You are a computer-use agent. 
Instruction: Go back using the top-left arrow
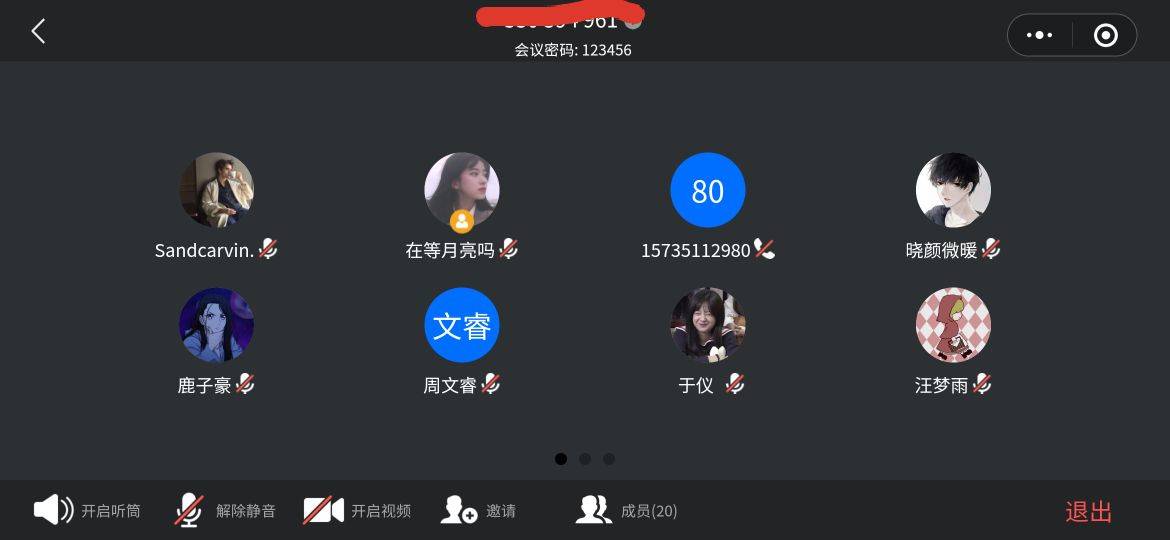[38, 32]
